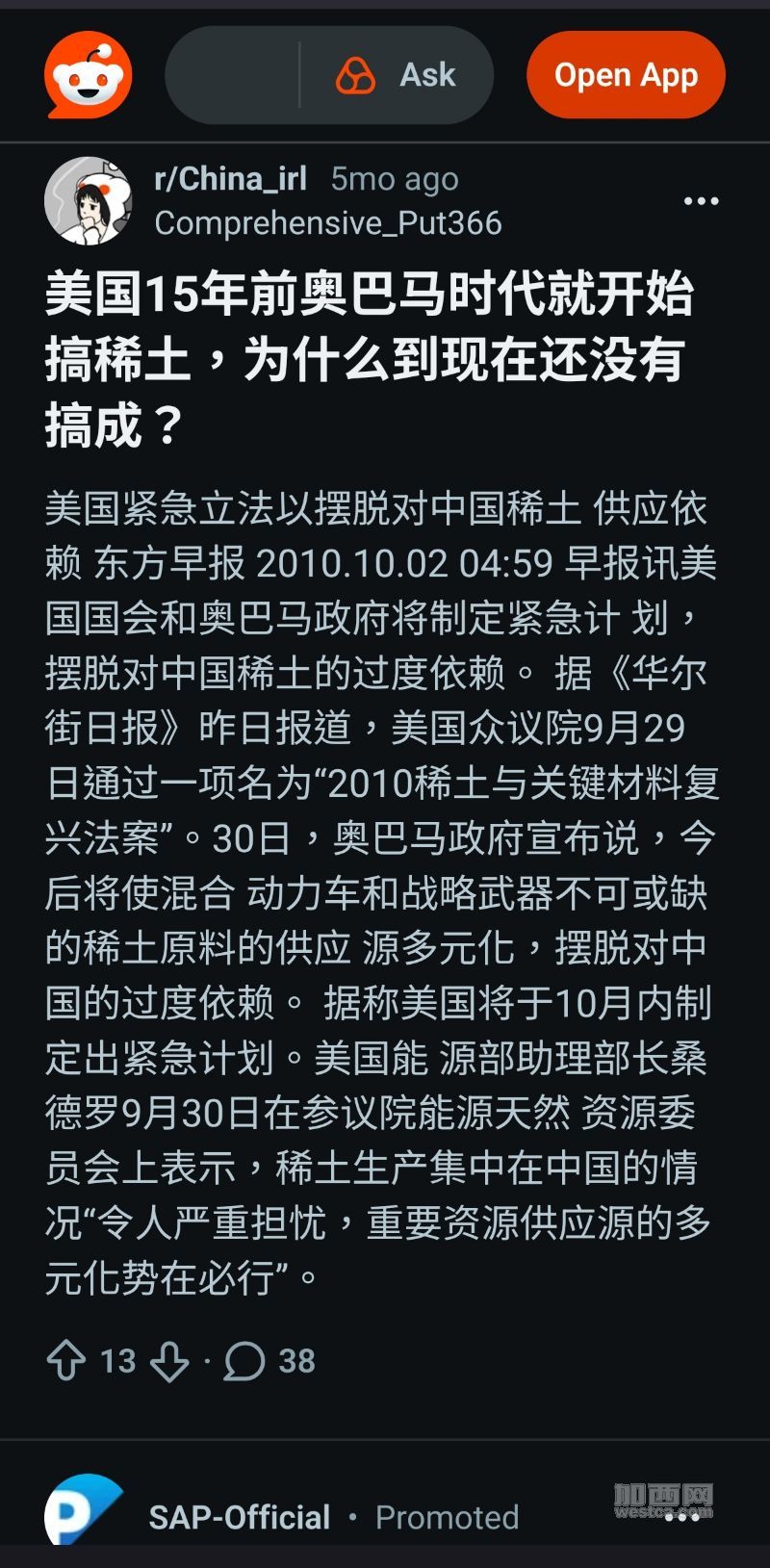Screen dimensions: 770x1568
Task: Upvote the rare earth post
Action: tap(66, 1361)
